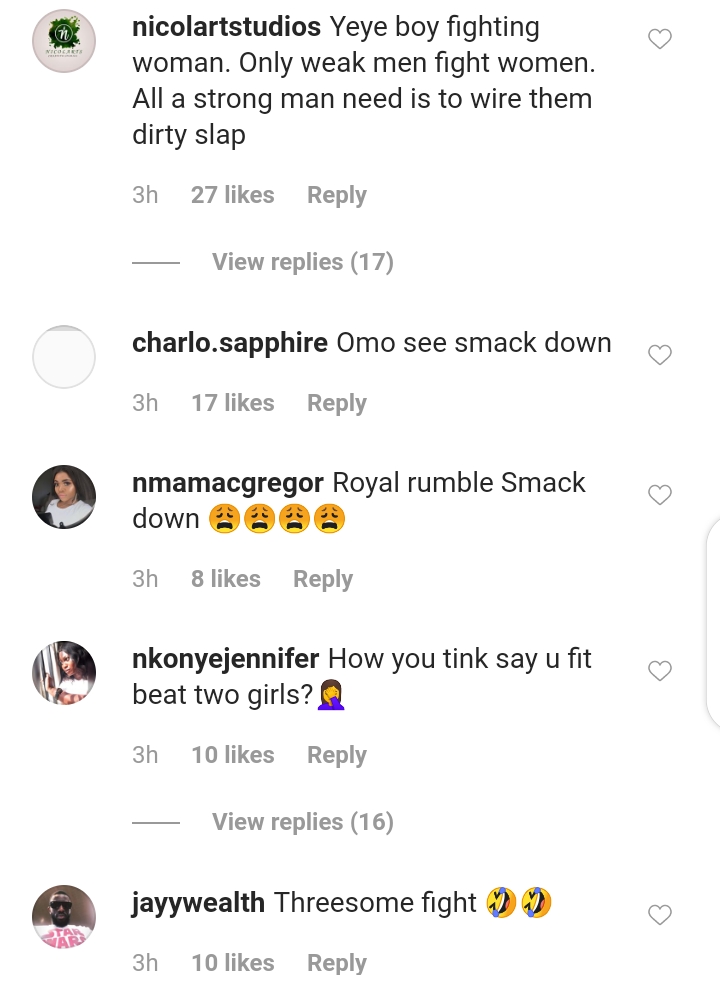
Task: Open the 27 likes list
Action: click(232, 195)
